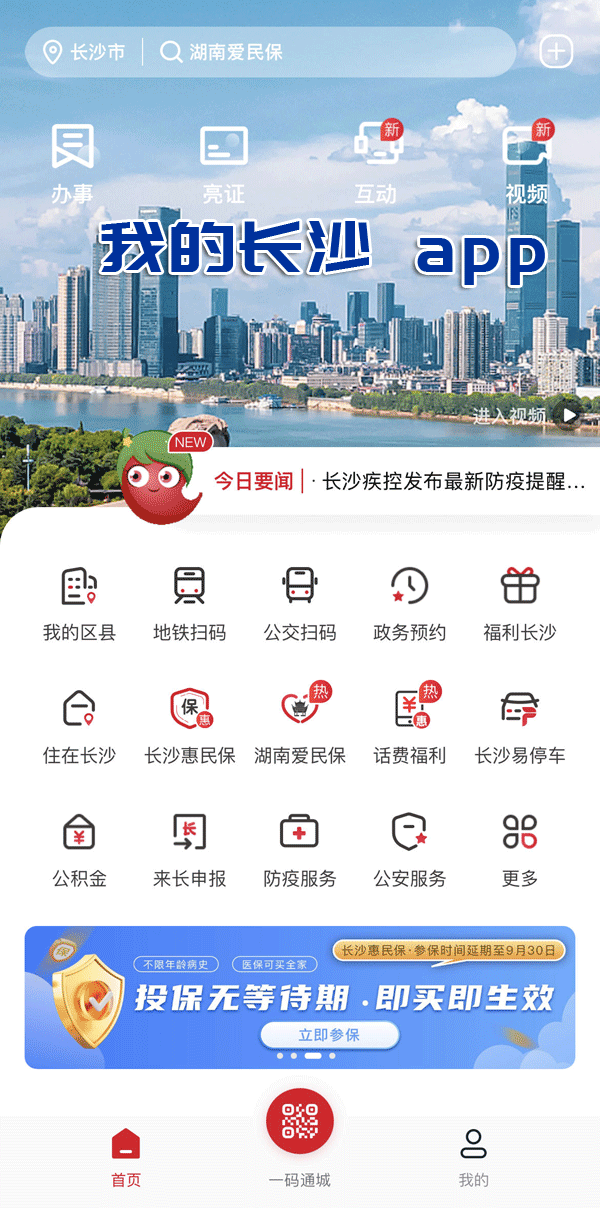This screenshot has height=1208, width=600.
Task: Open the 办事 services section
Action: (72, 163)
